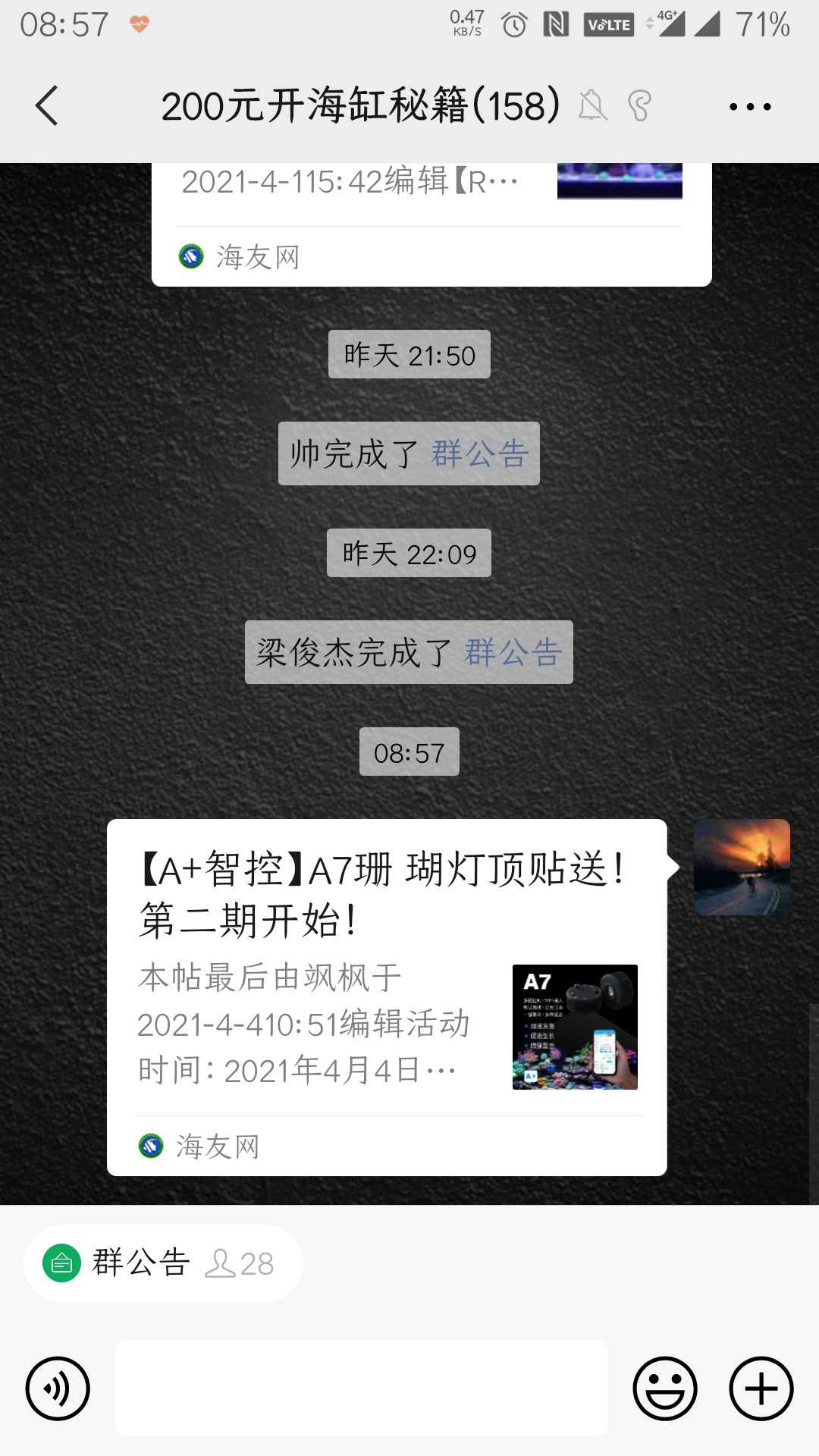819x1456 pixels.
Task: Focus the message text field
Action: [361, 1387]
